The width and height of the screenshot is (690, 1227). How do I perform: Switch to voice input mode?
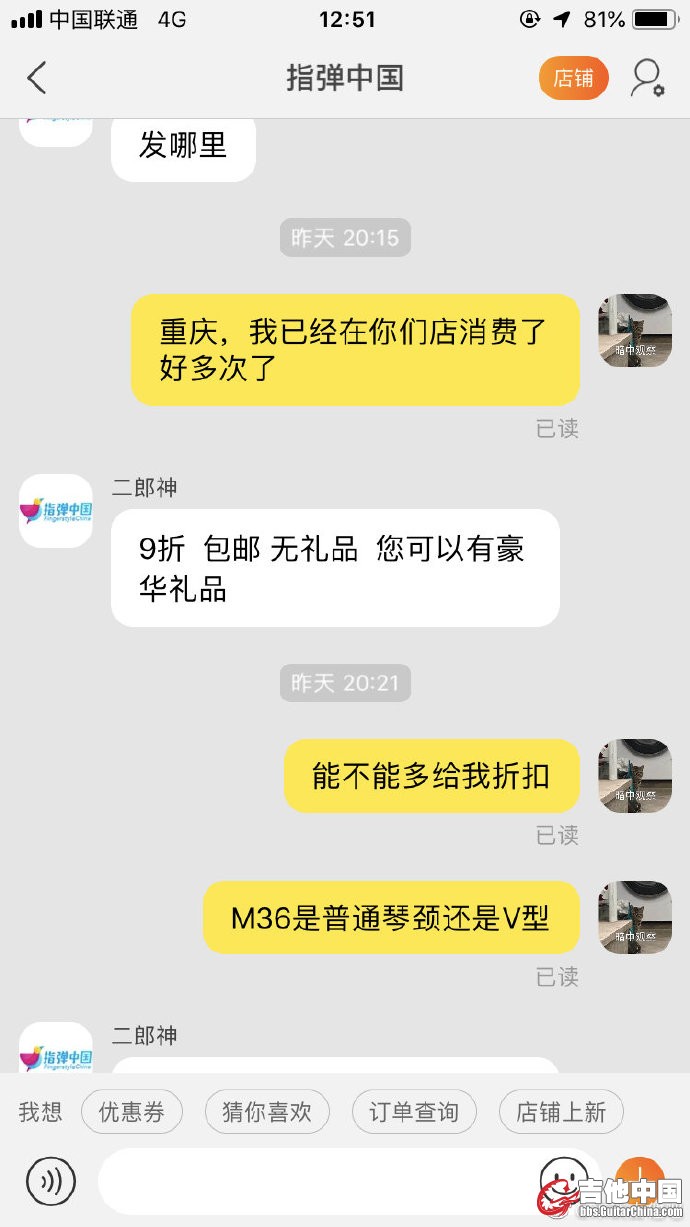point(50,1182)
